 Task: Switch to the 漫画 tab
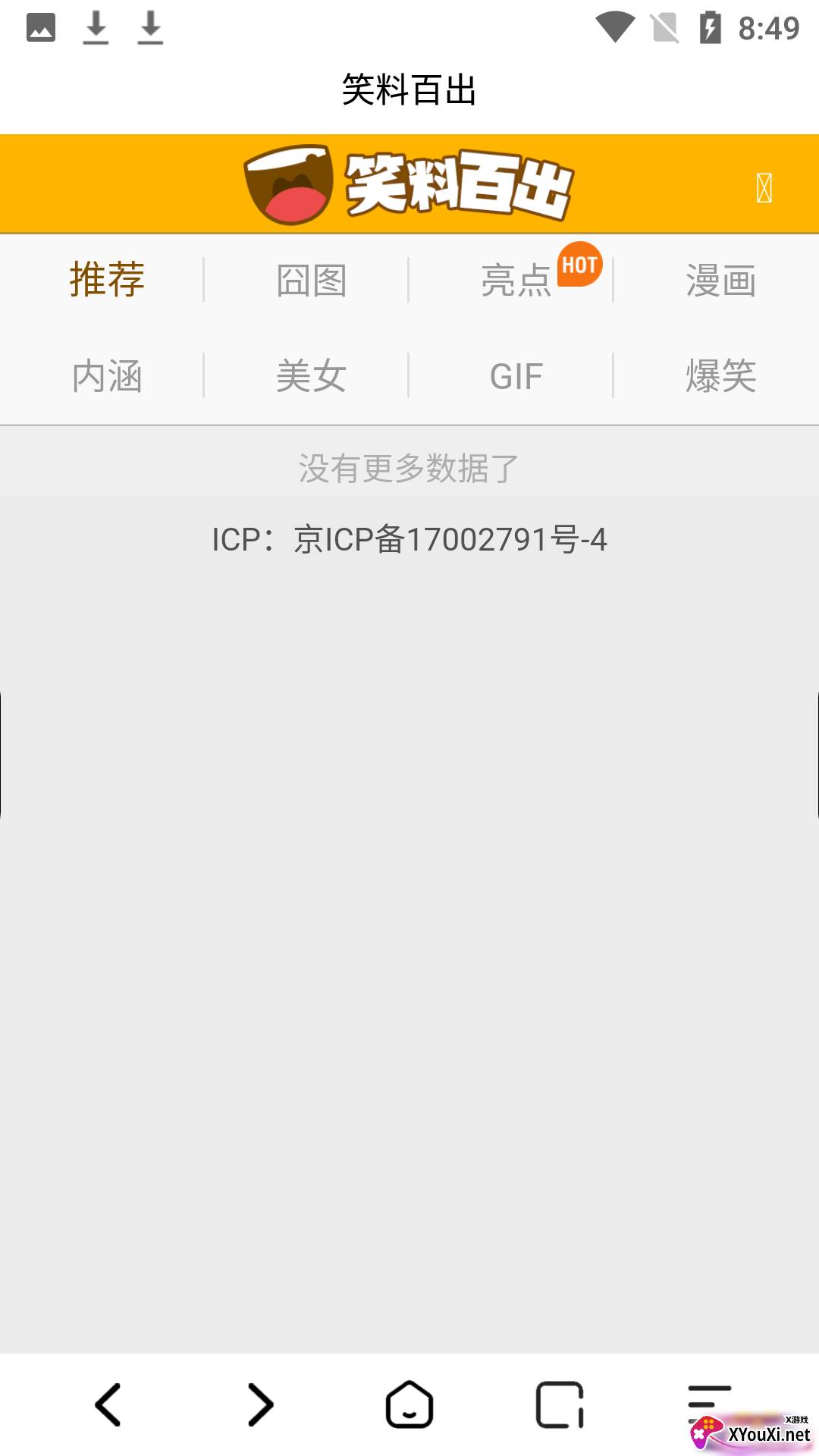coord(720,281)
